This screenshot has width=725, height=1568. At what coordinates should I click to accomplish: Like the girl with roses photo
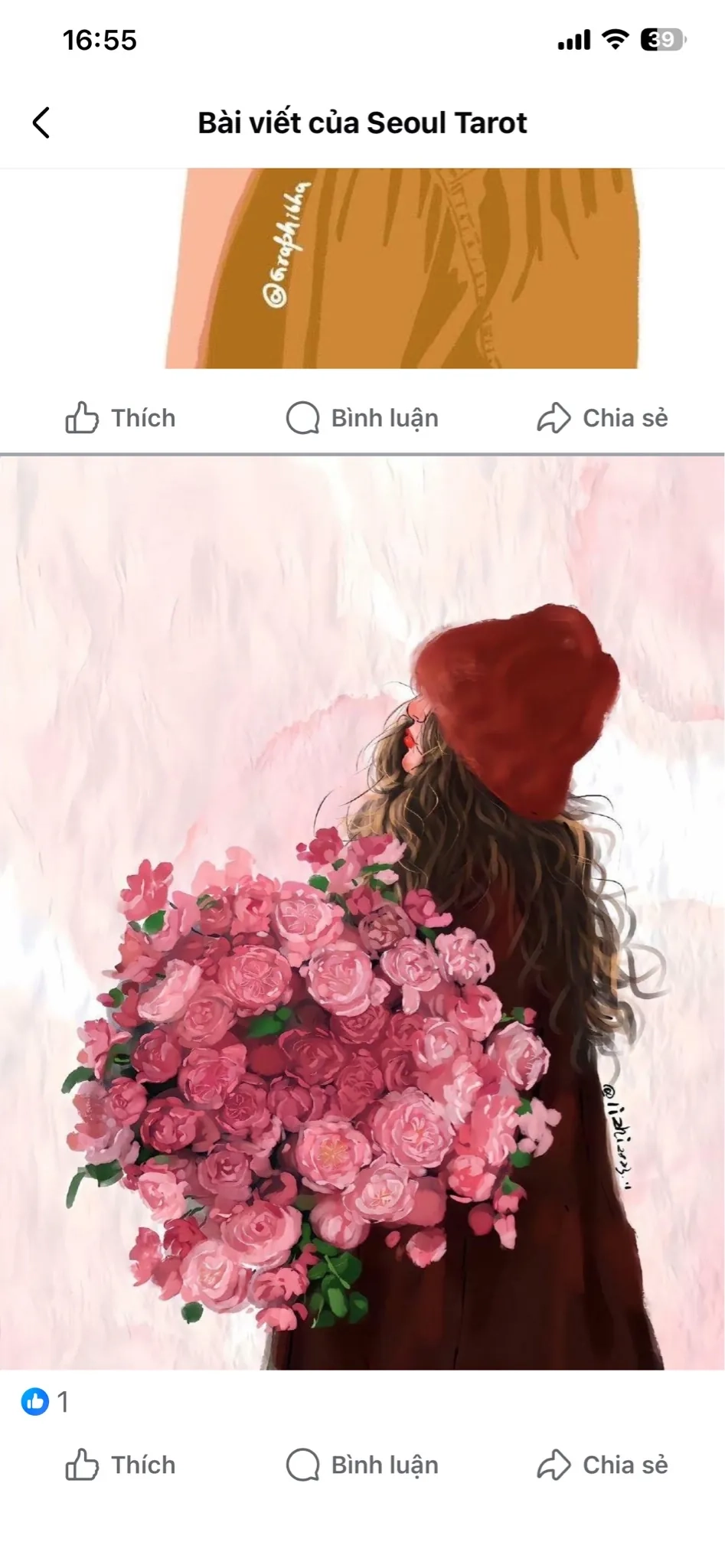pyautogui.click(x=120, y=1465)
